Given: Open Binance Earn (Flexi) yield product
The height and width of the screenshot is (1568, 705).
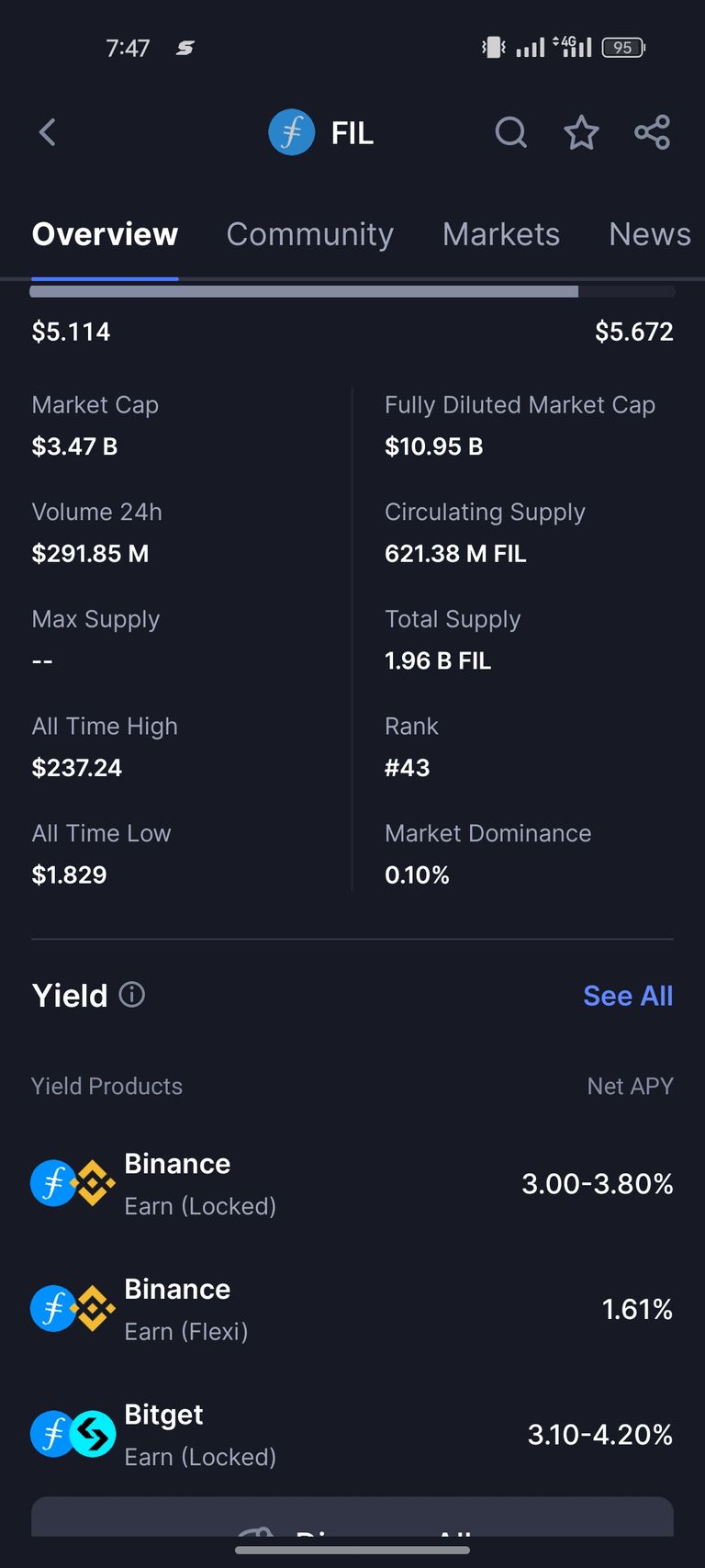Looking at the screenshot, I should [352, 1309].
